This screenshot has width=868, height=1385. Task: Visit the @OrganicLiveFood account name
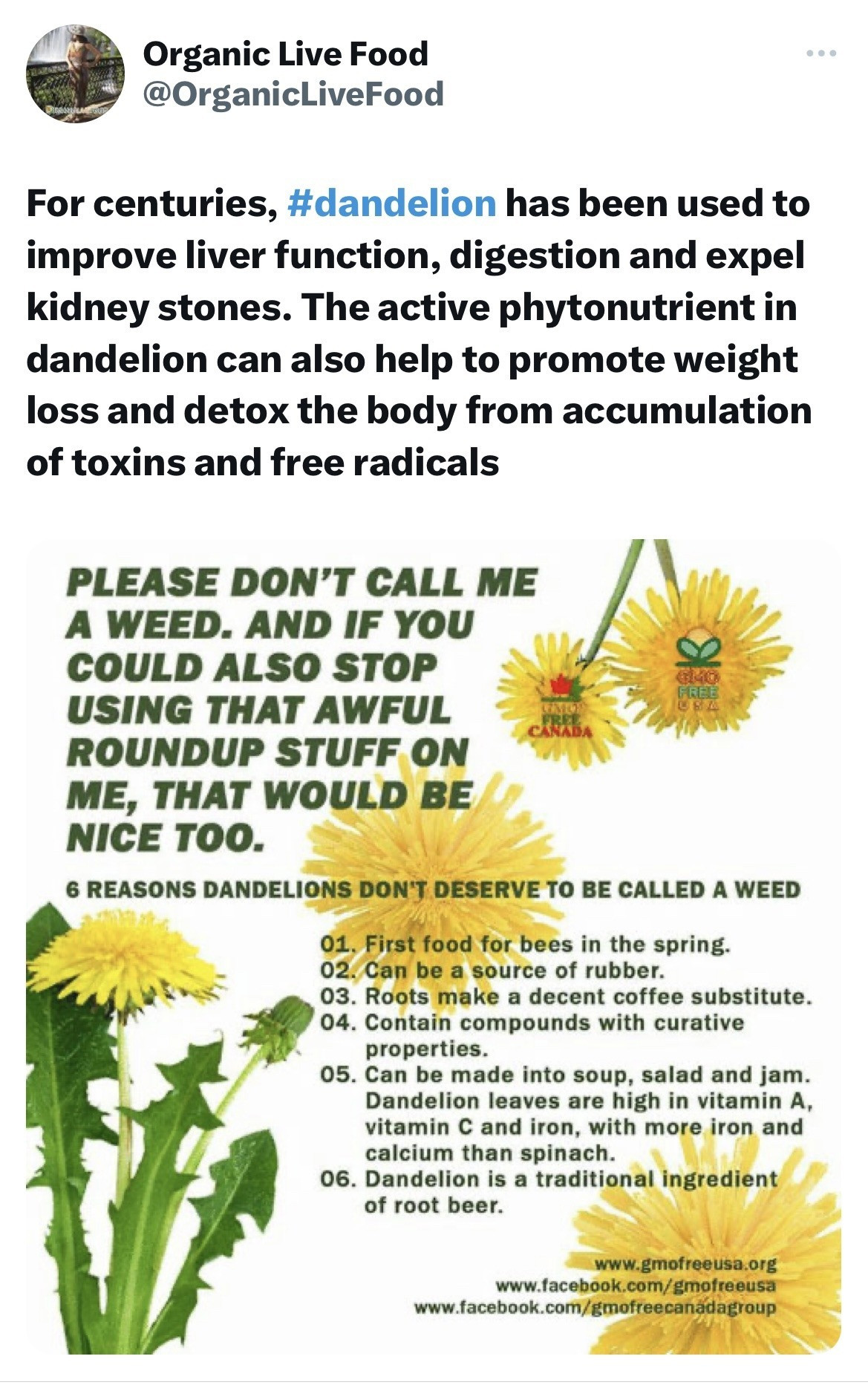293,94
